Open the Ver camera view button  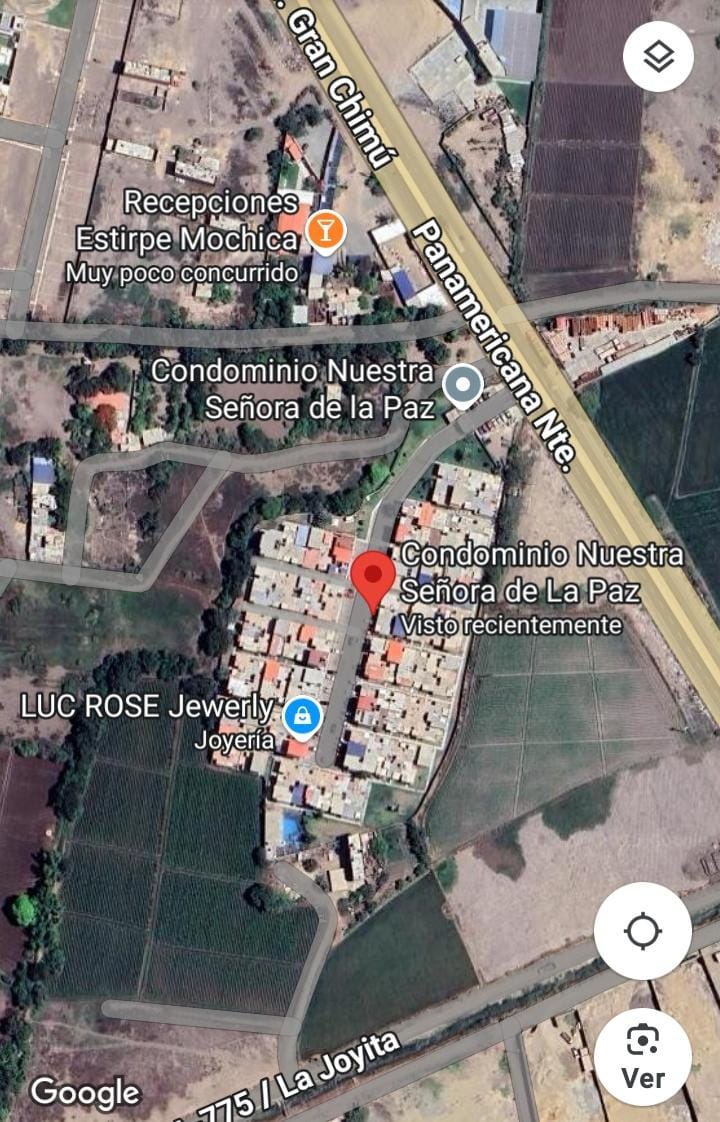(x=642, y=1056)
